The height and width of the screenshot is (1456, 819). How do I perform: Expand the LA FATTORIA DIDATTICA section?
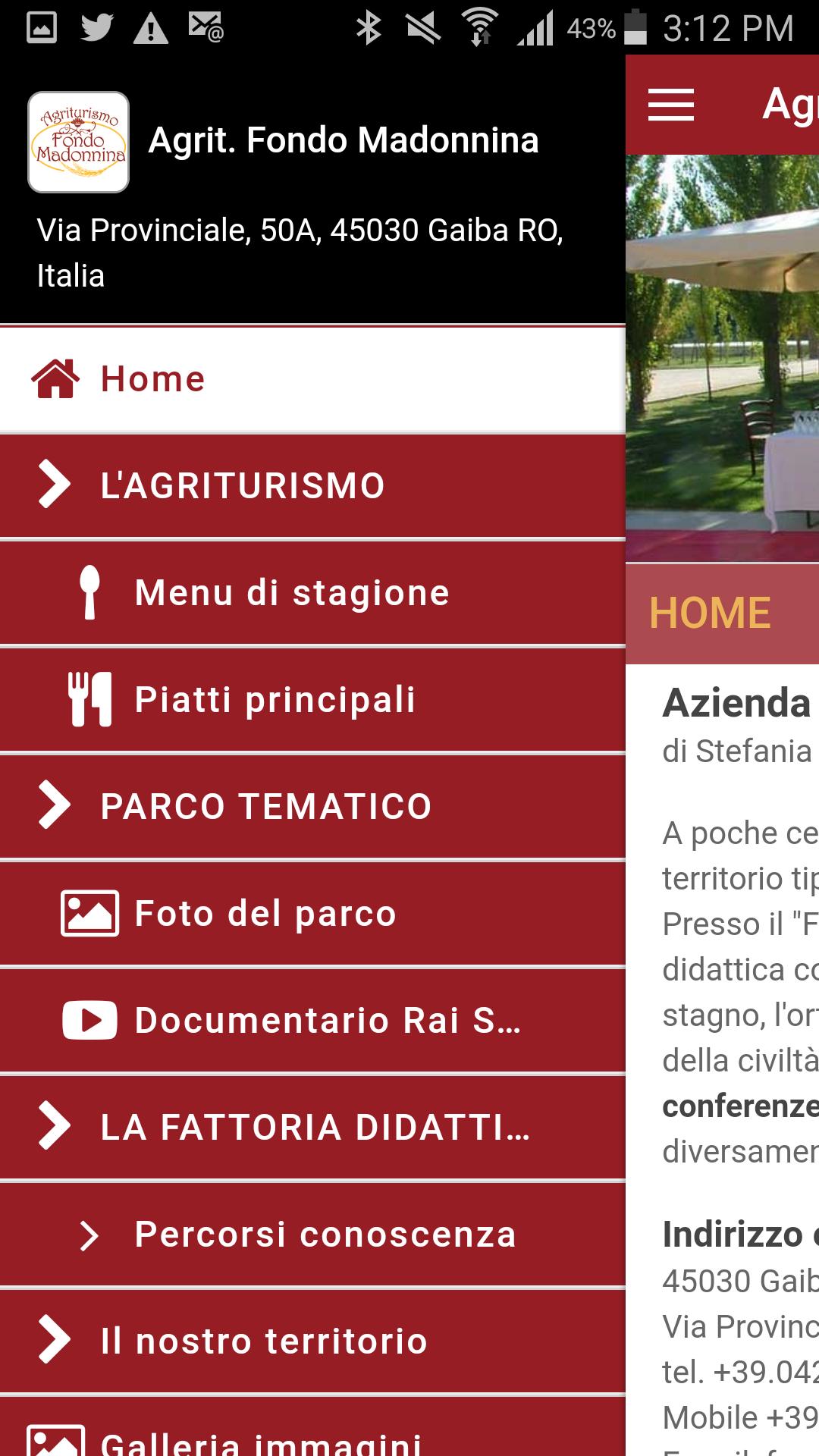[312, 1127]
